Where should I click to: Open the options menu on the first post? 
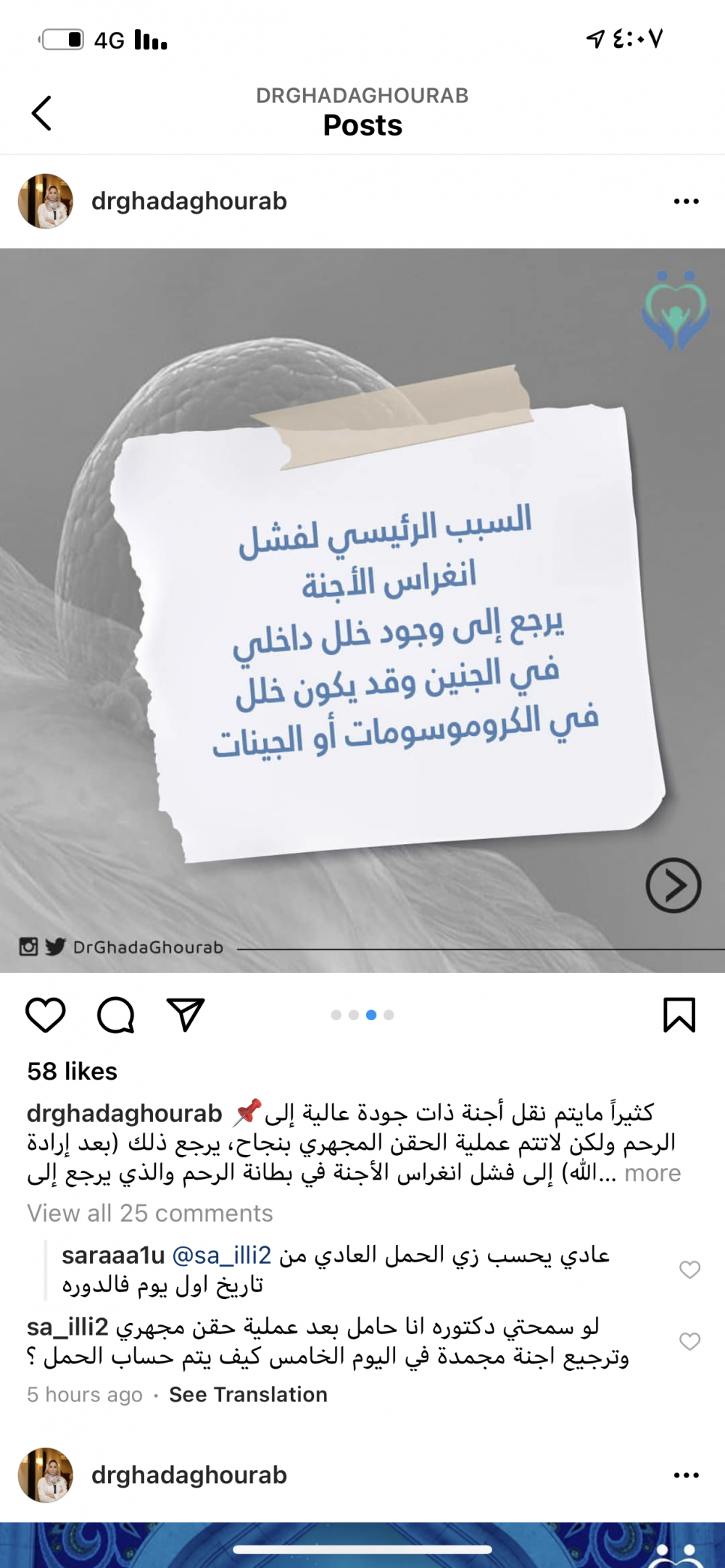685,201
